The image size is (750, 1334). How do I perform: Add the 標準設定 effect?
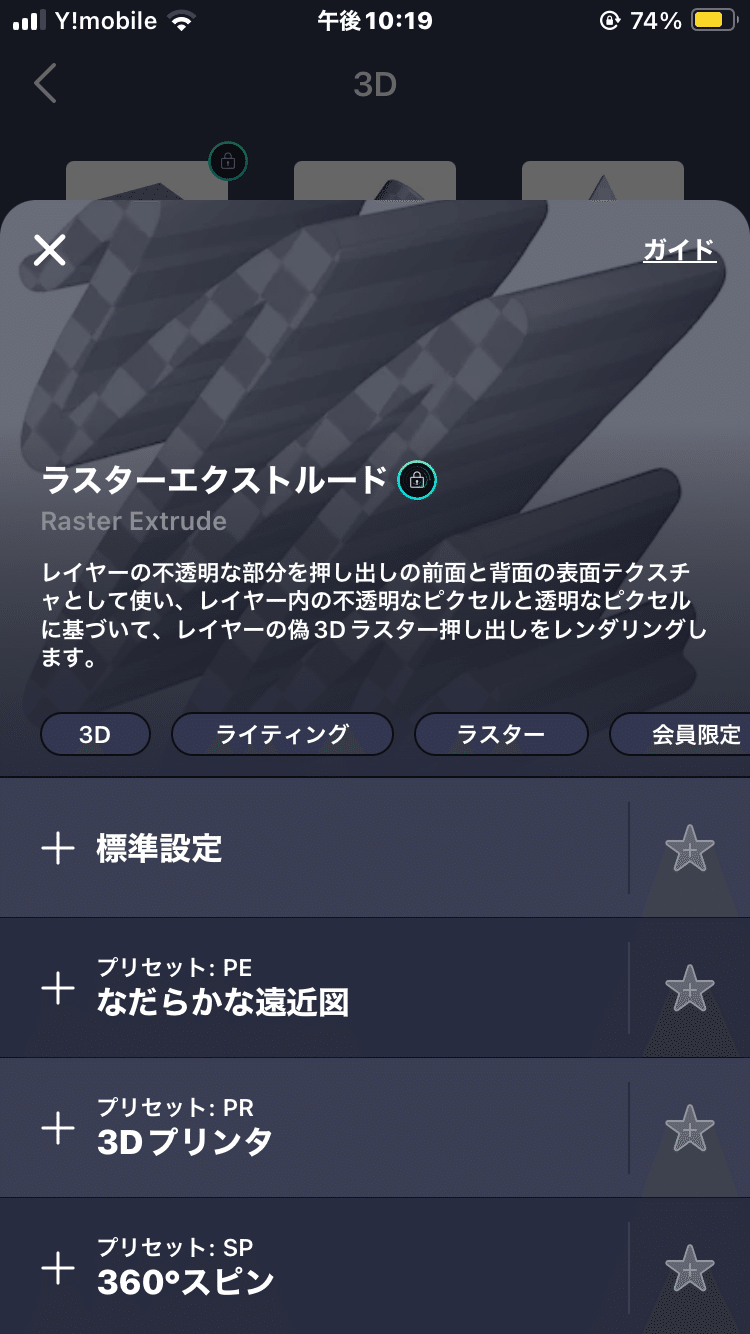[x=58, y=849]
